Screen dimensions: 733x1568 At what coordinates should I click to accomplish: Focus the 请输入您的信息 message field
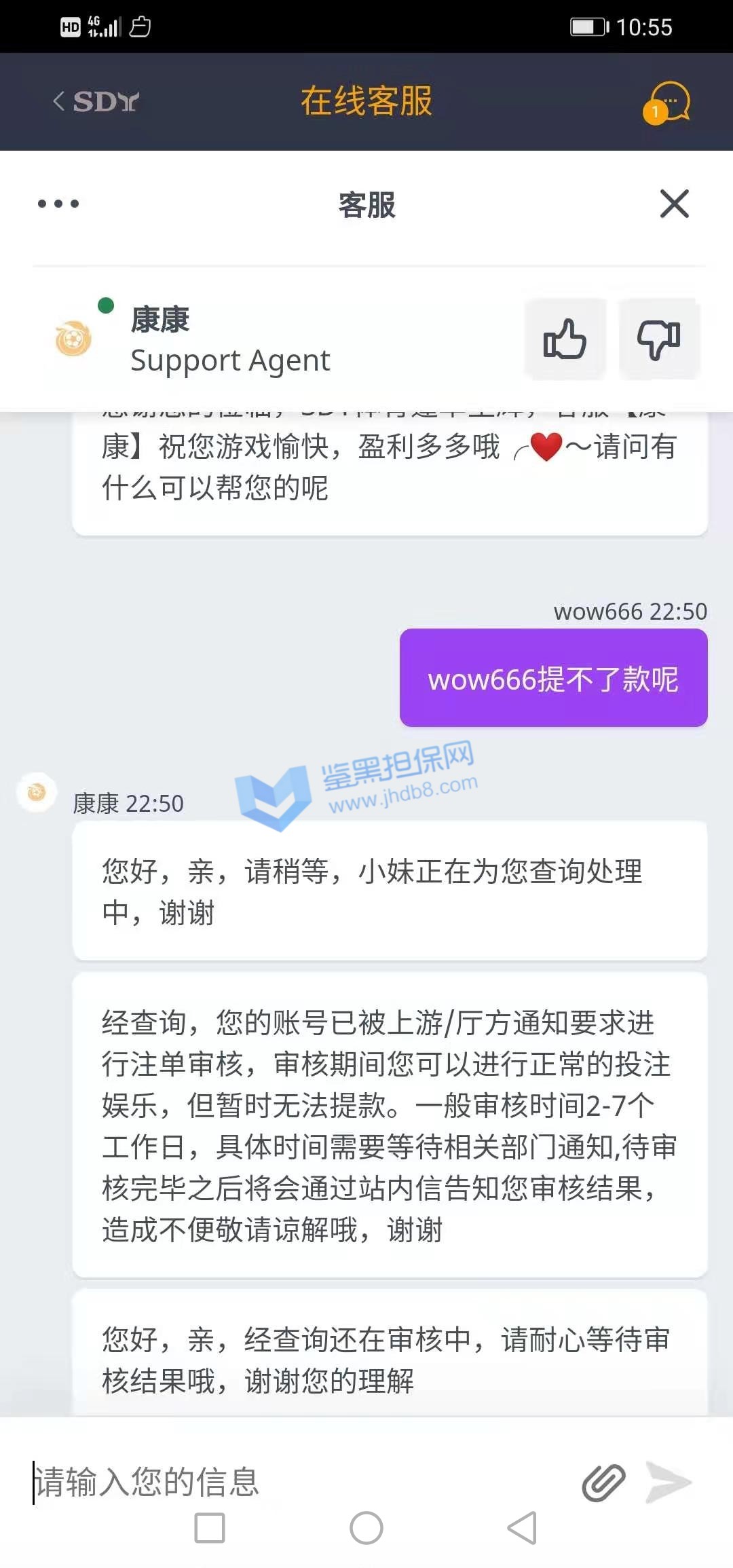click(x=285, y=1481)
